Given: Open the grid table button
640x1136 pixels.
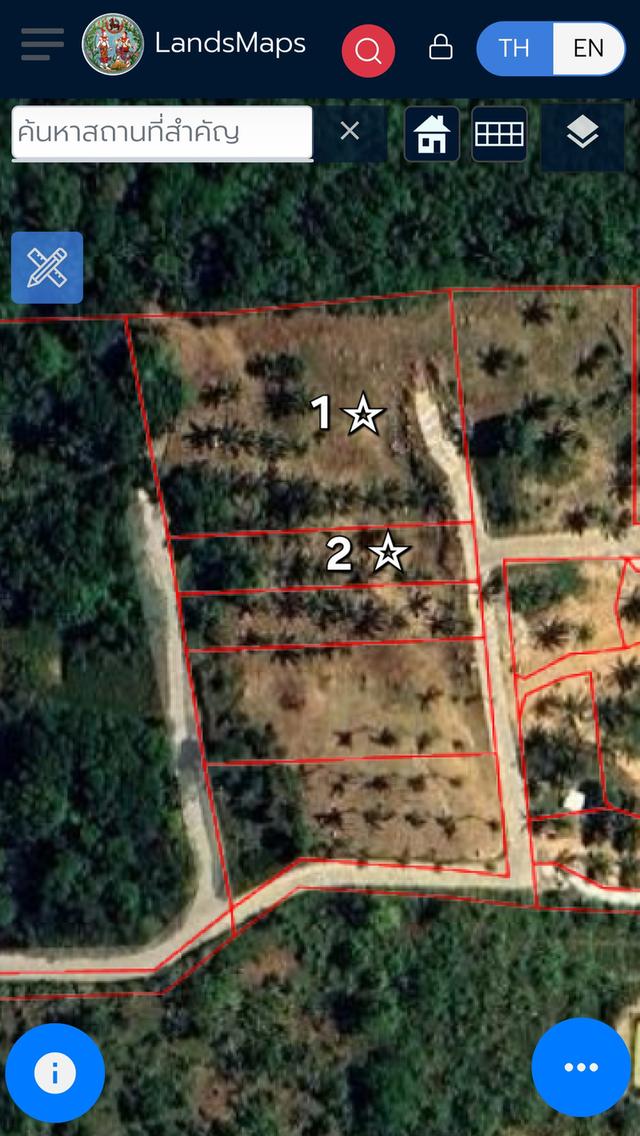Looking at the screenshot, I should (x=499, y=134).
